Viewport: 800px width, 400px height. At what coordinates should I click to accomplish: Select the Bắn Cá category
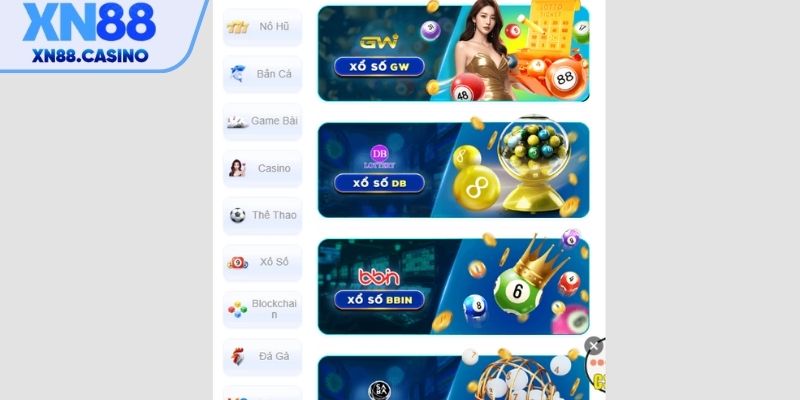pyautogui.click(x=262, y=74)
